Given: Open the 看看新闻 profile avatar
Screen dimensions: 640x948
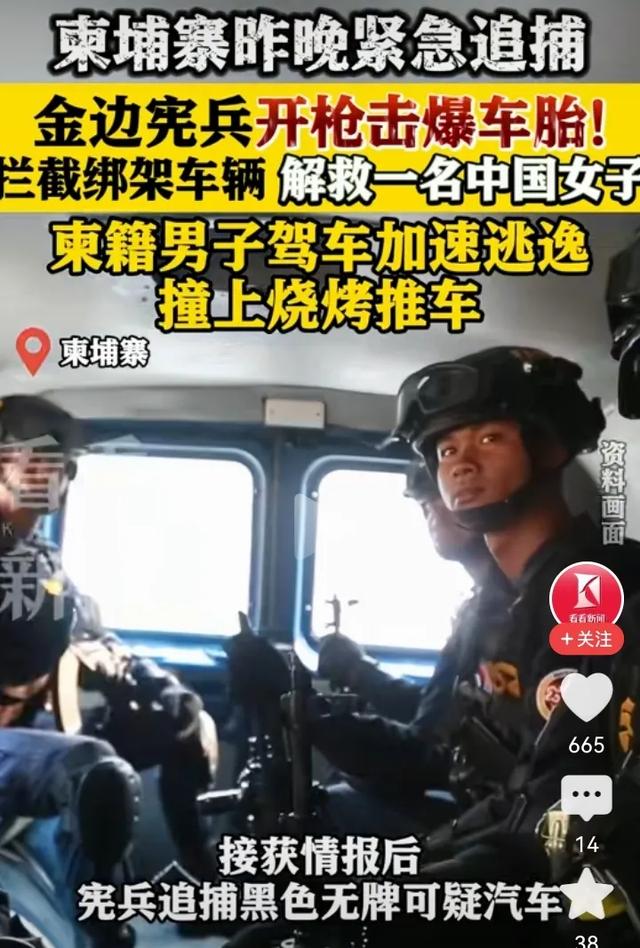Looking at the screenshot, I should [x=586, y=596].
